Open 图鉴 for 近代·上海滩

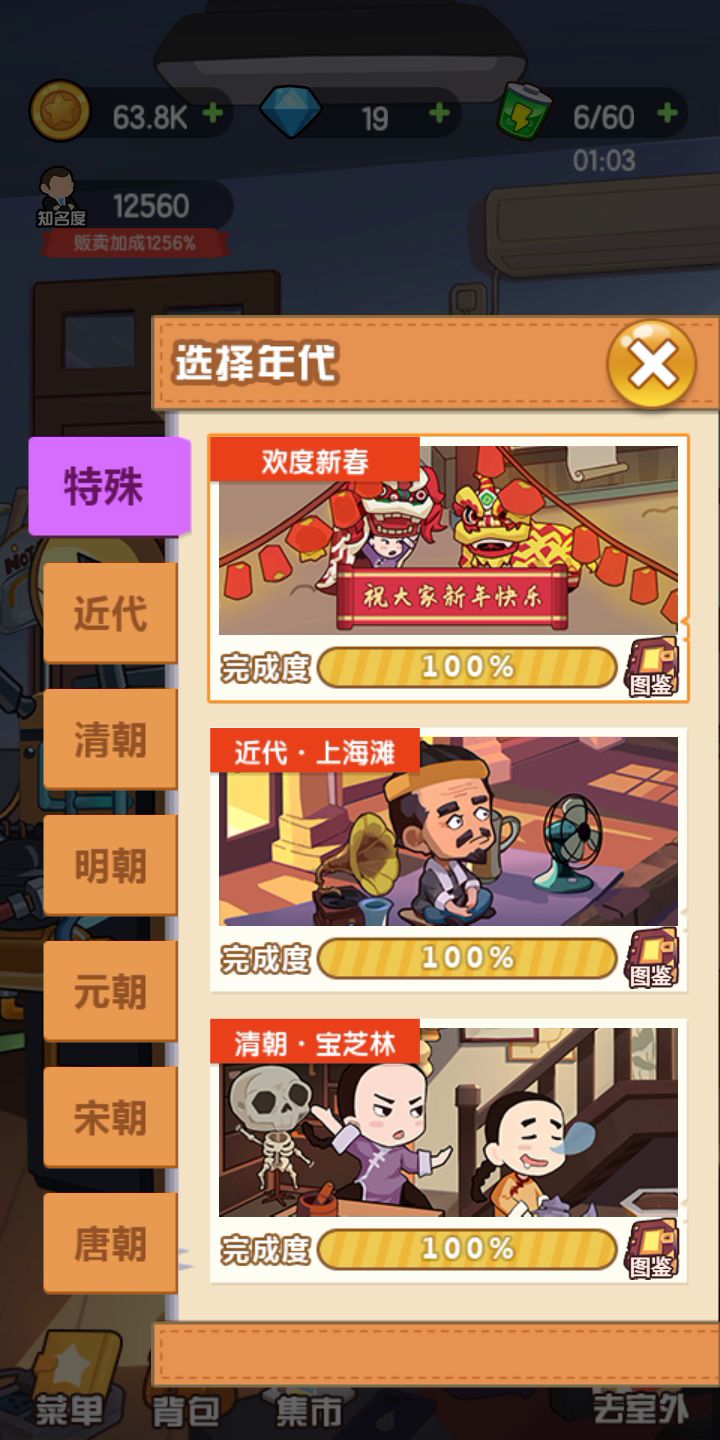652,959
